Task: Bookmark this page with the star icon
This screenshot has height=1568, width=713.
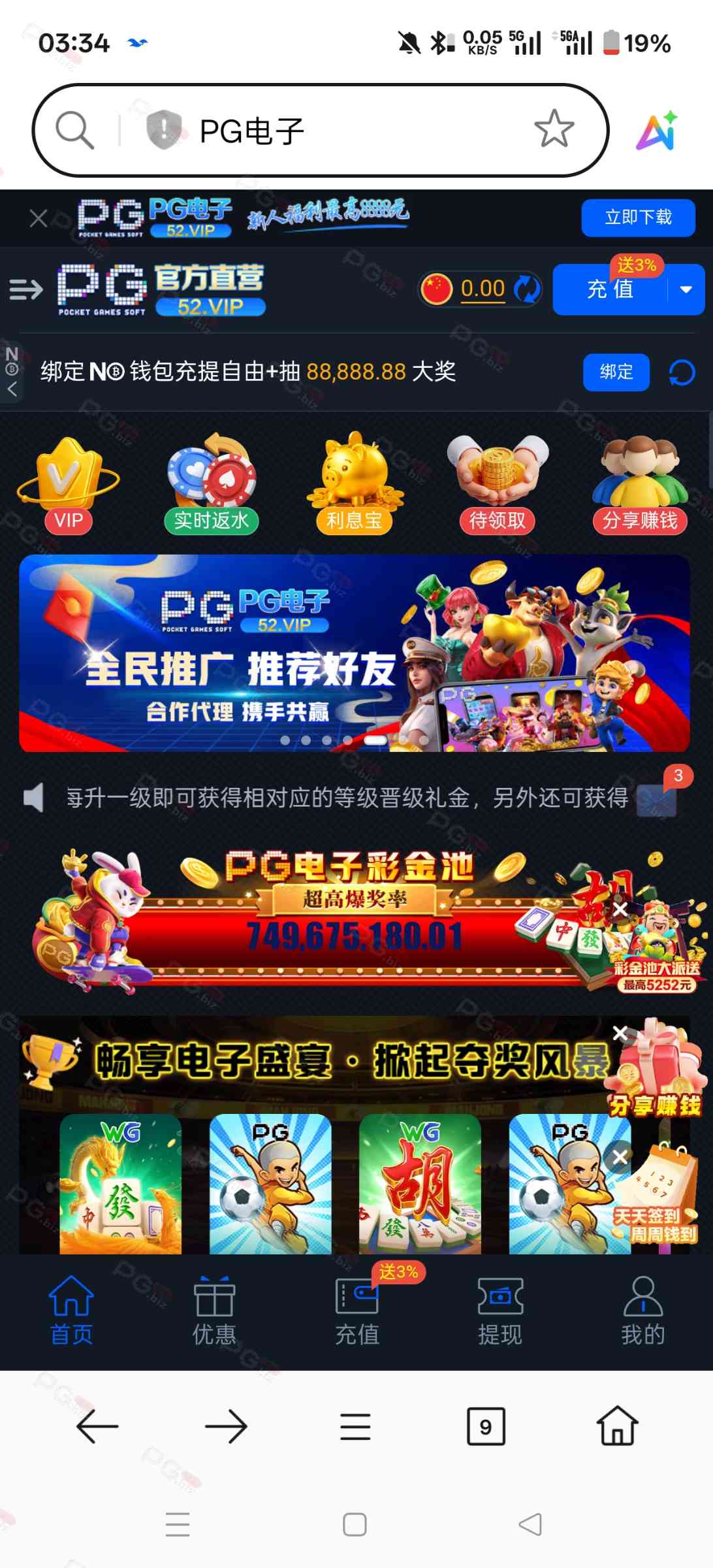Action: pos(554,129)
